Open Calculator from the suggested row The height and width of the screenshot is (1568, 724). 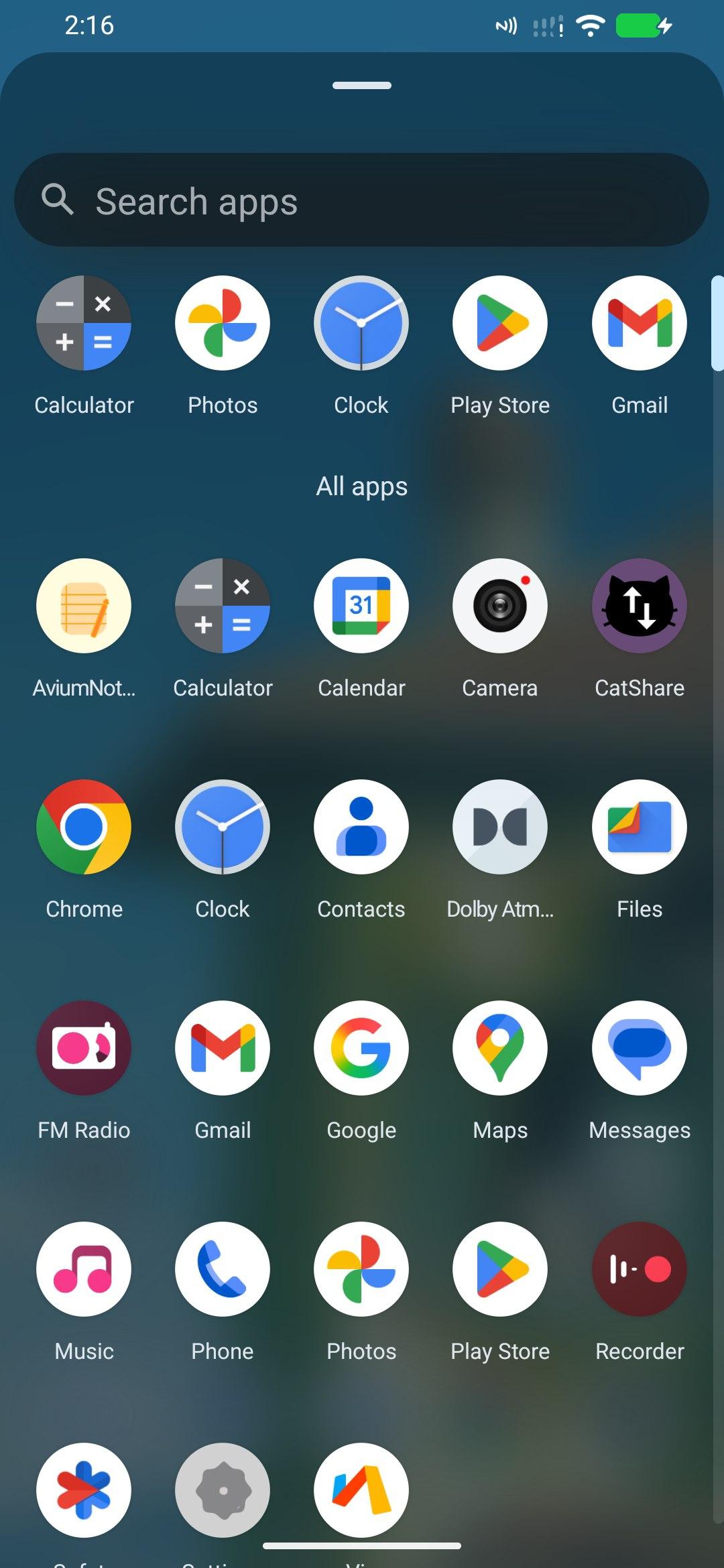coord(84,324)
